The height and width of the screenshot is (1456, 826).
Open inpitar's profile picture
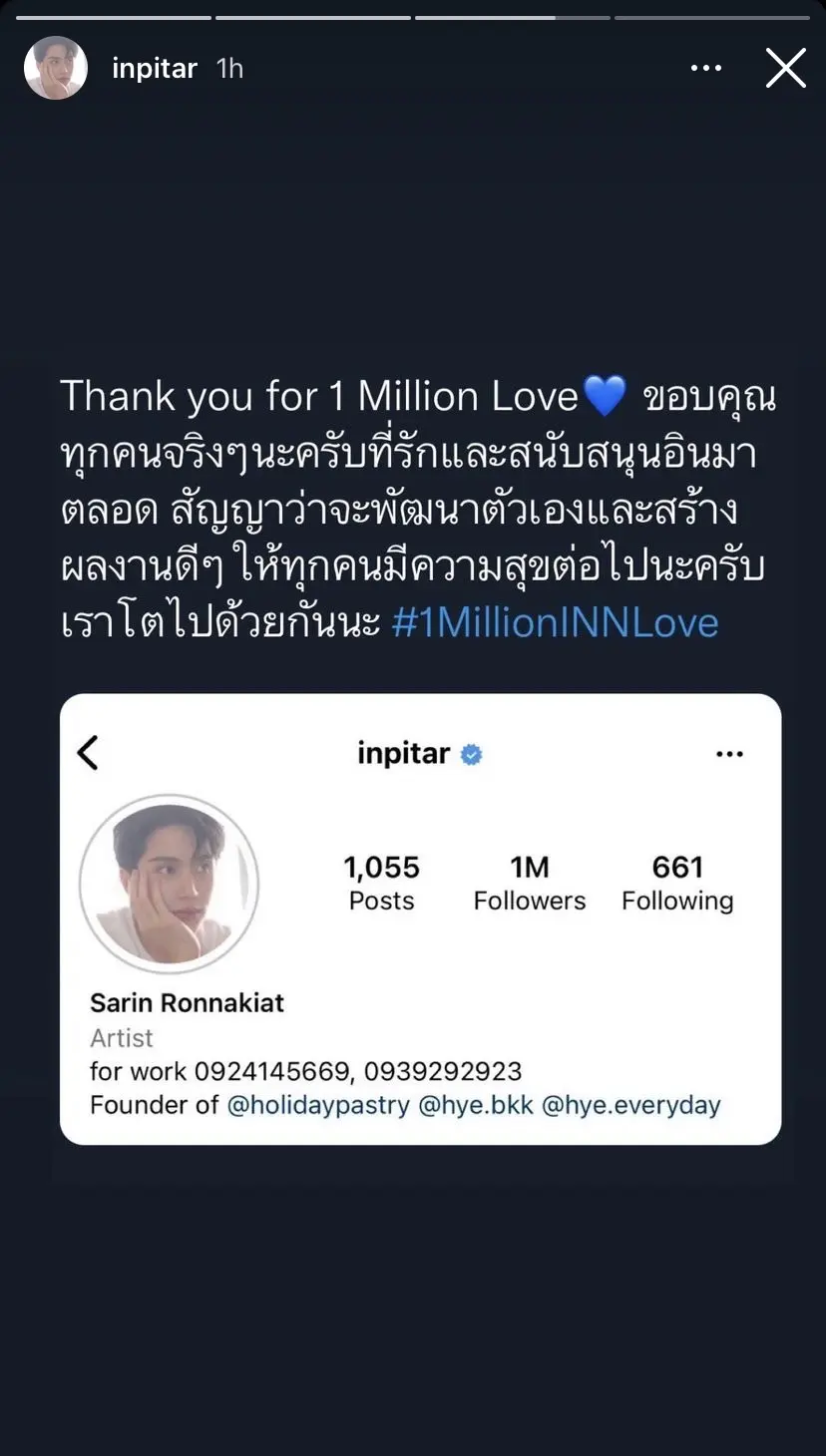click(56, 69)
